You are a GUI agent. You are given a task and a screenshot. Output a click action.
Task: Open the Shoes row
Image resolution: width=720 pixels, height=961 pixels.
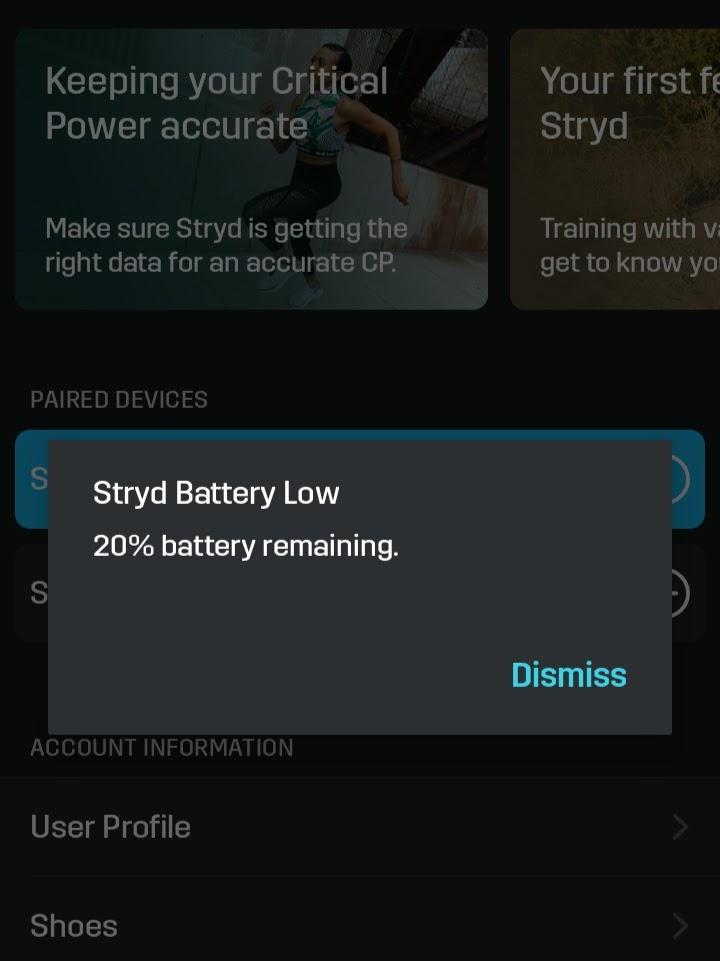point(359,925)
